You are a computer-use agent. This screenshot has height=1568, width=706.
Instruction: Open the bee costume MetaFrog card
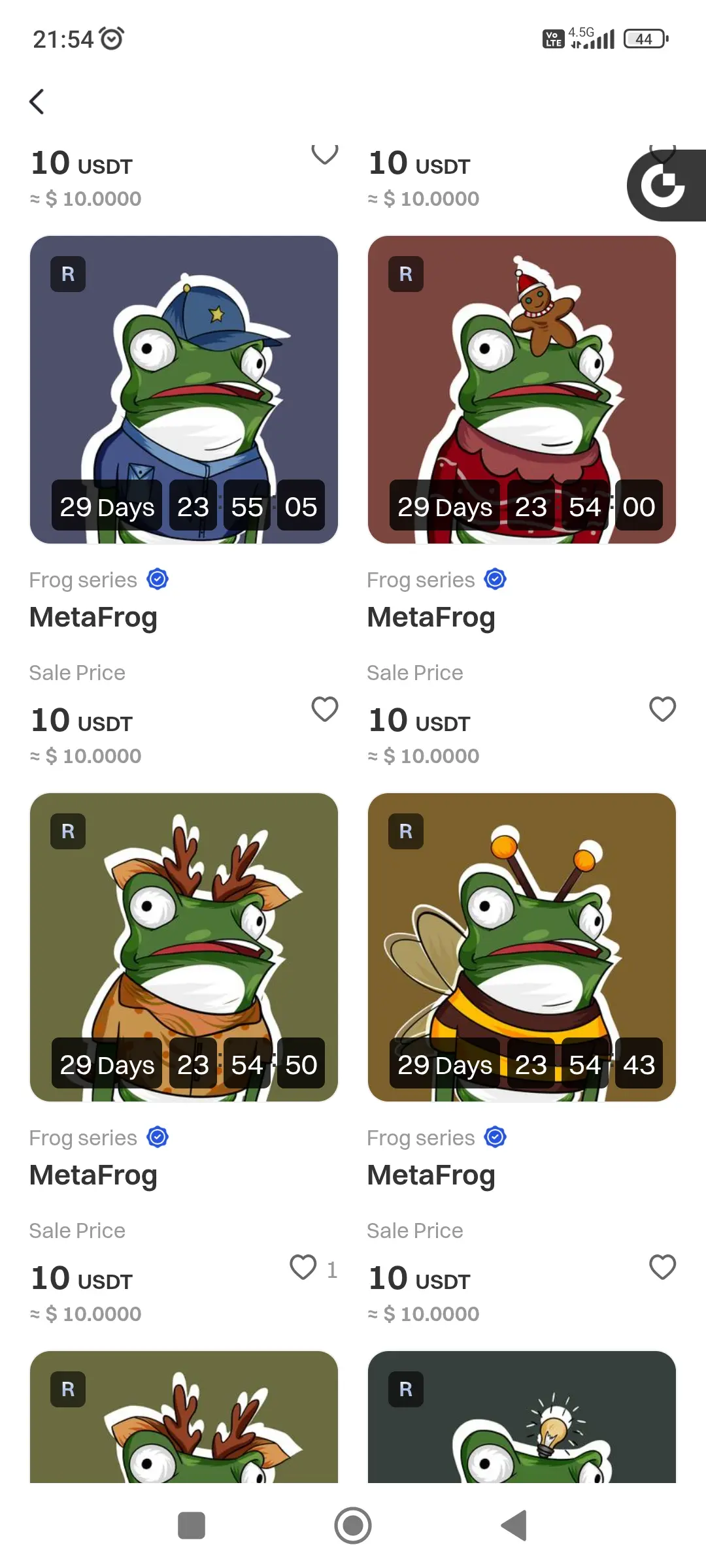[522, 947]
